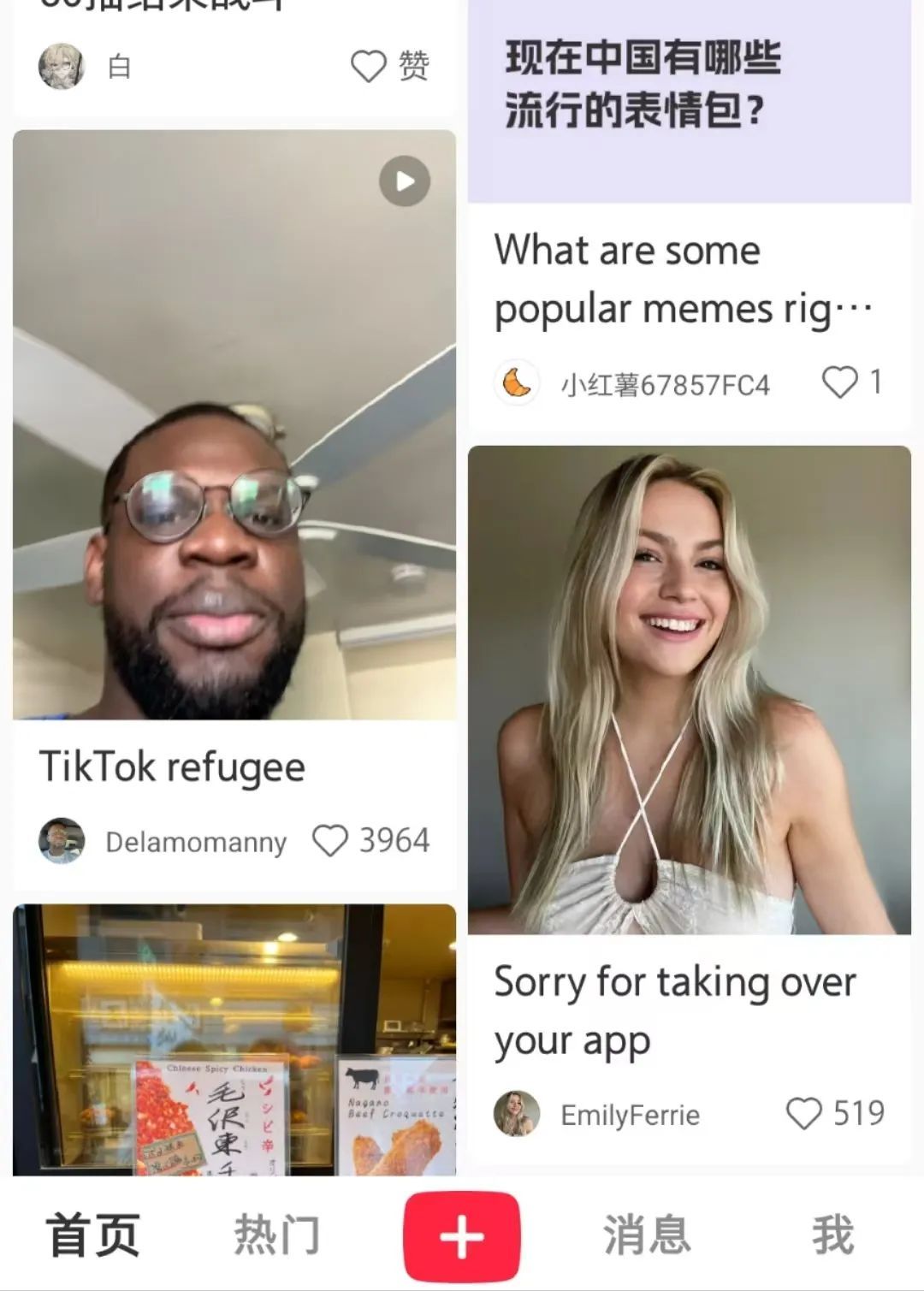Open the TikTok refugee video post

[234, 425]
